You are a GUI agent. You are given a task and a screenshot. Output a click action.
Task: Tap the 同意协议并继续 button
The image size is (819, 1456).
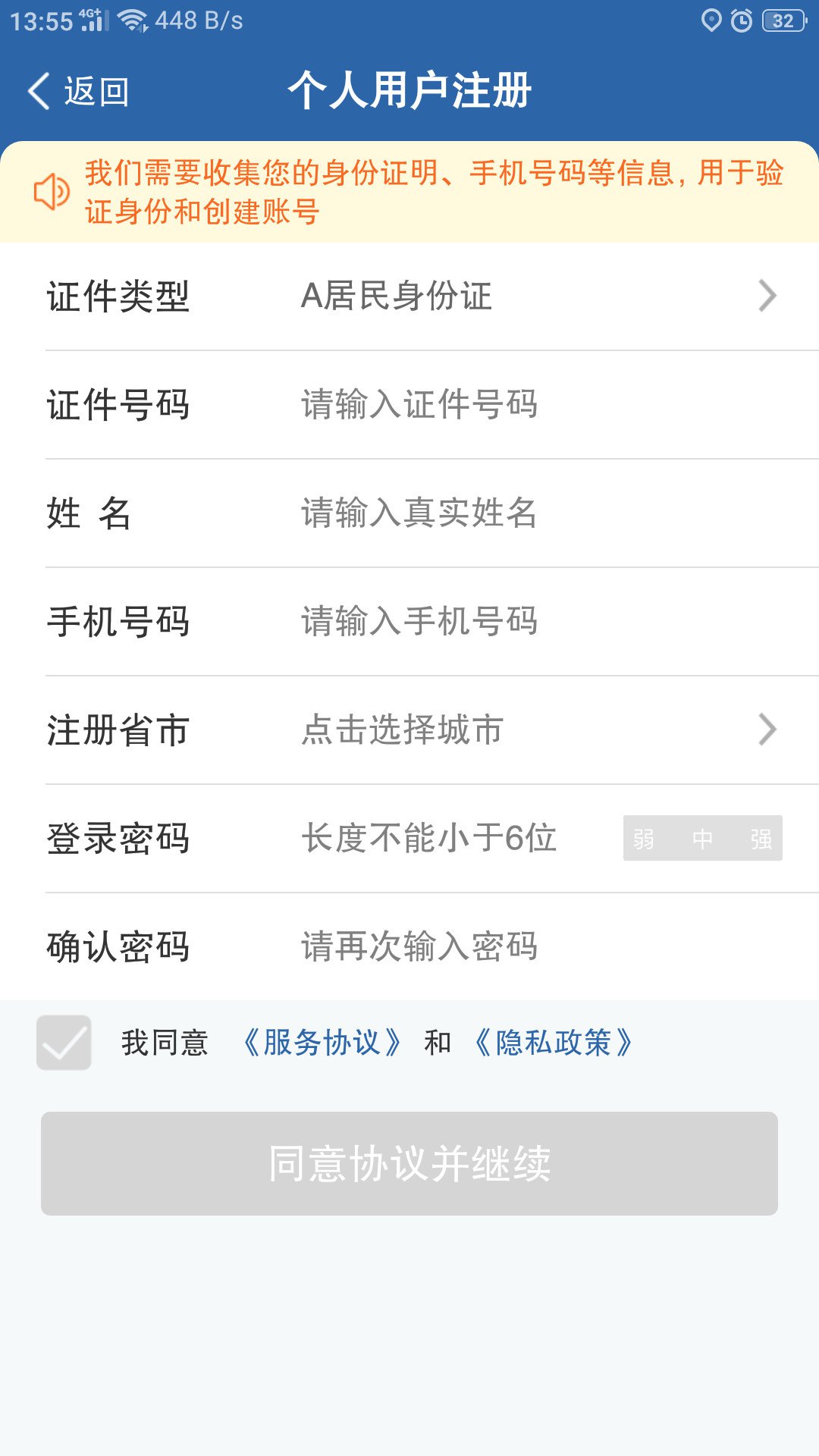click(409, 1163)
